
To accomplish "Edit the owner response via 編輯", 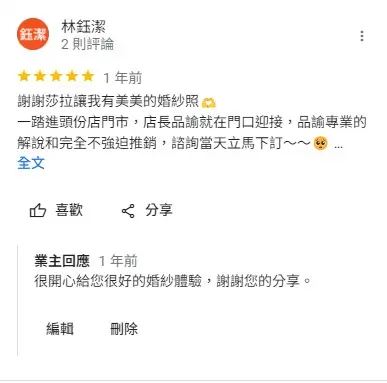I will tap(60, 329).
